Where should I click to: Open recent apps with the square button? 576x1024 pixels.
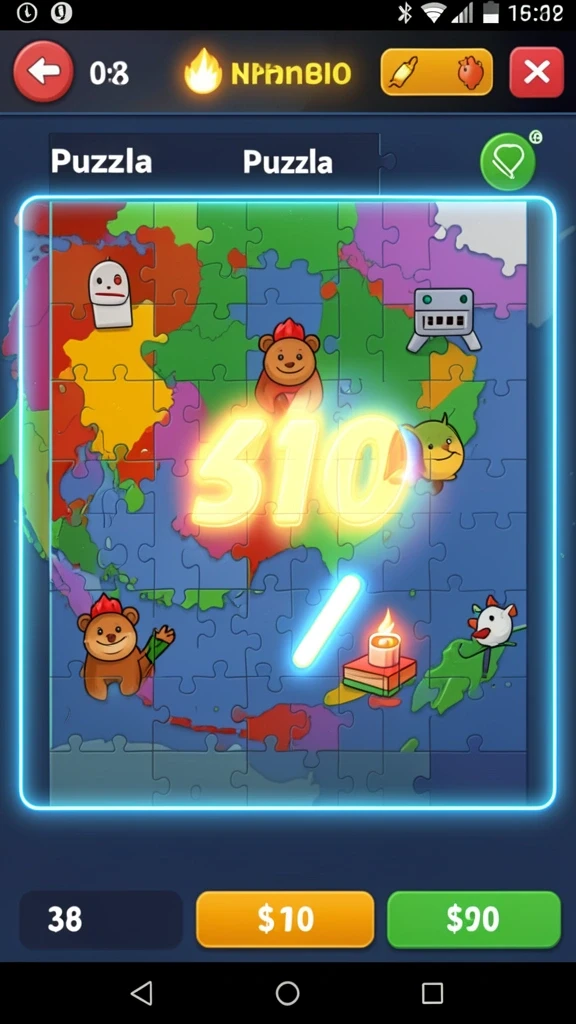pos(432,993)
